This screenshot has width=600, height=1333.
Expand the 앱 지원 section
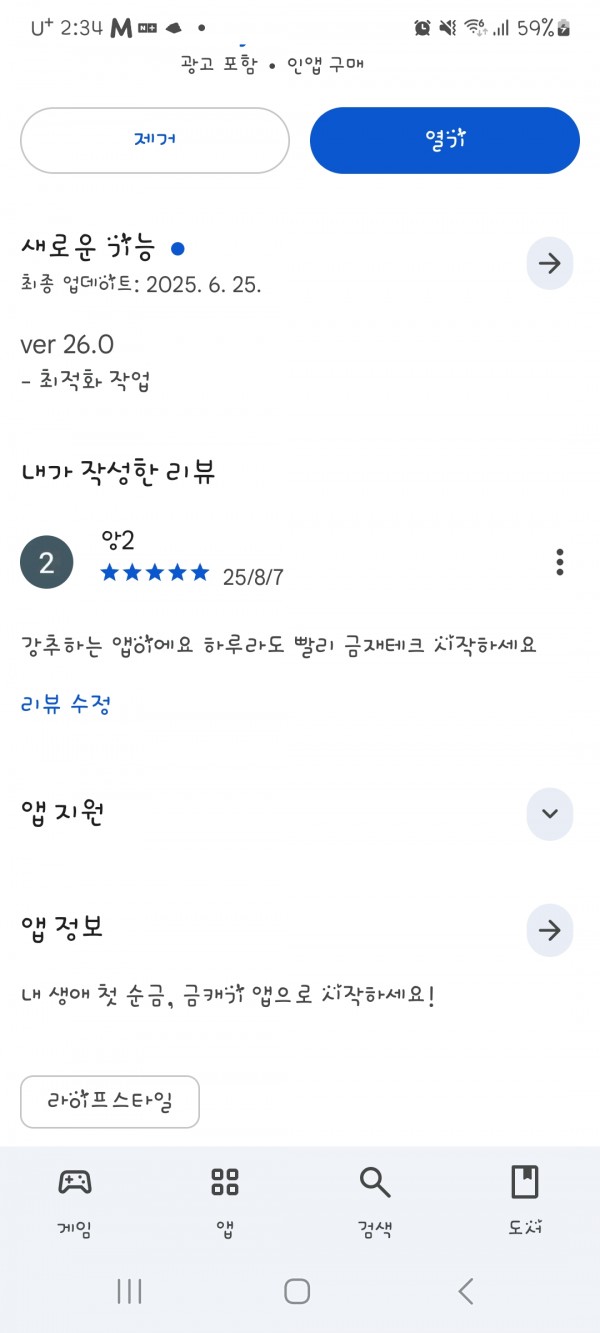pos(550,813)
